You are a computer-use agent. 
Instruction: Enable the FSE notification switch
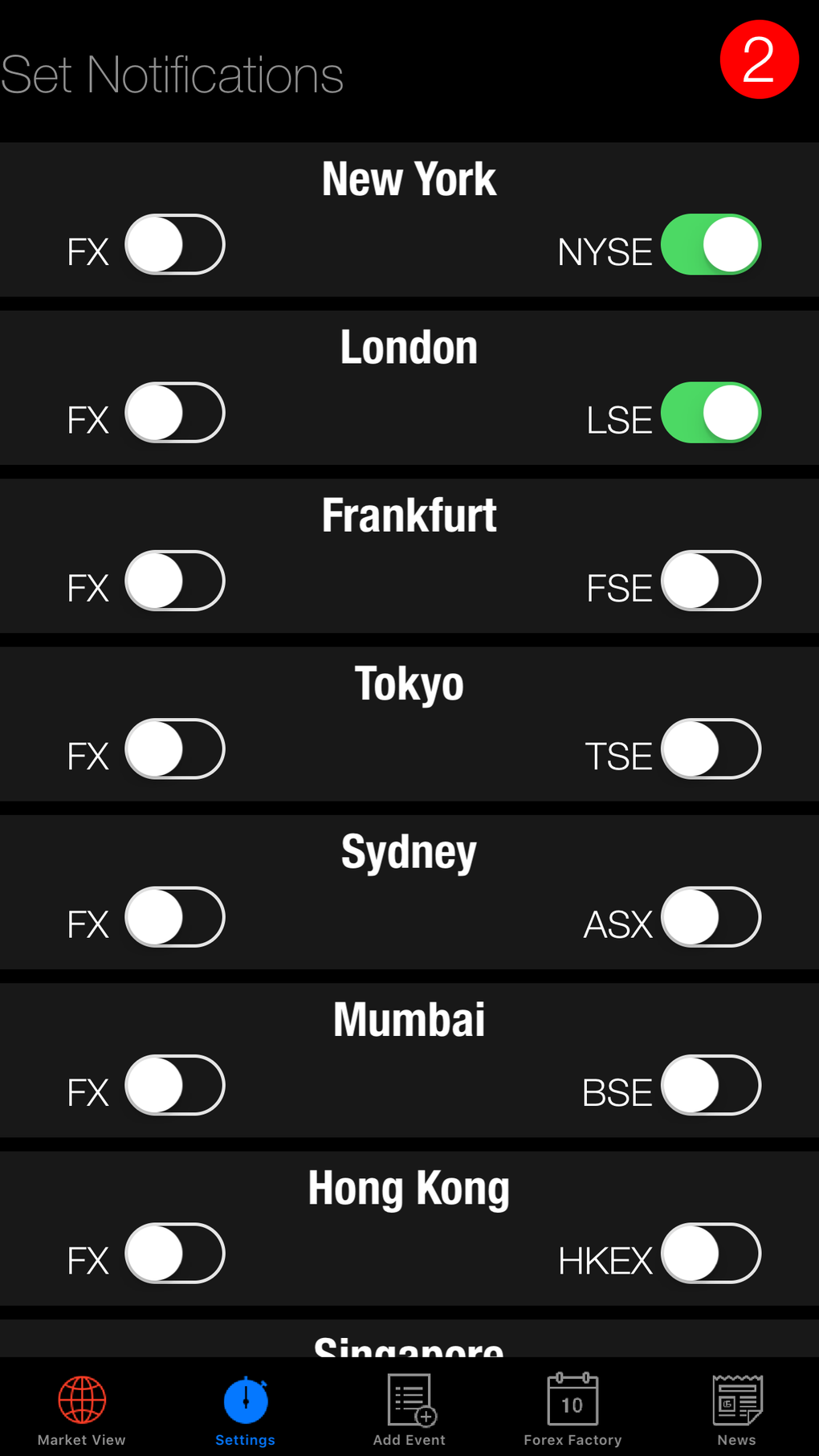coord(711,581)
